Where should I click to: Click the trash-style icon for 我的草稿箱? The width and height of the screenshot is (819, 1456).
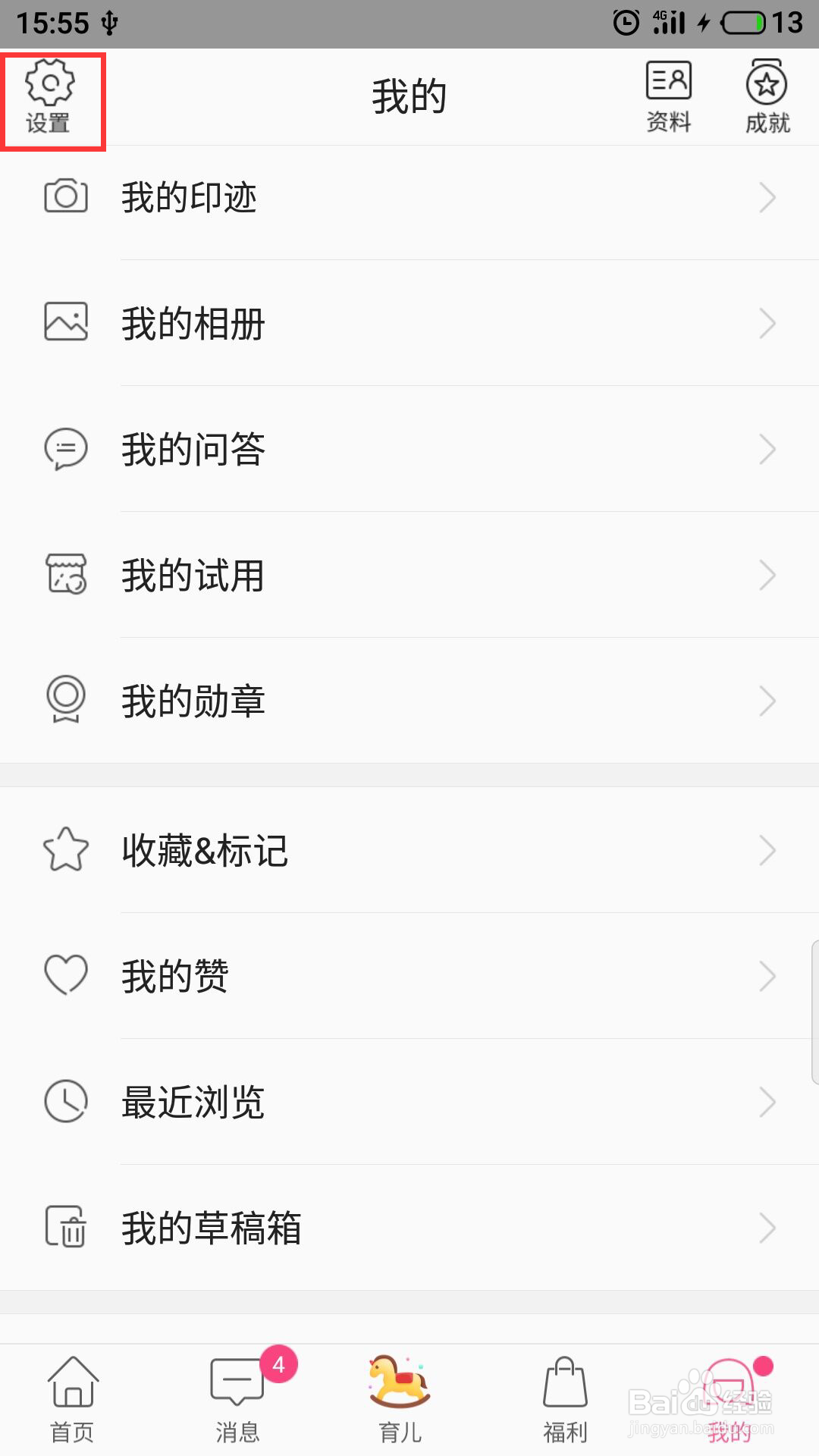(x=66, y=1227)
